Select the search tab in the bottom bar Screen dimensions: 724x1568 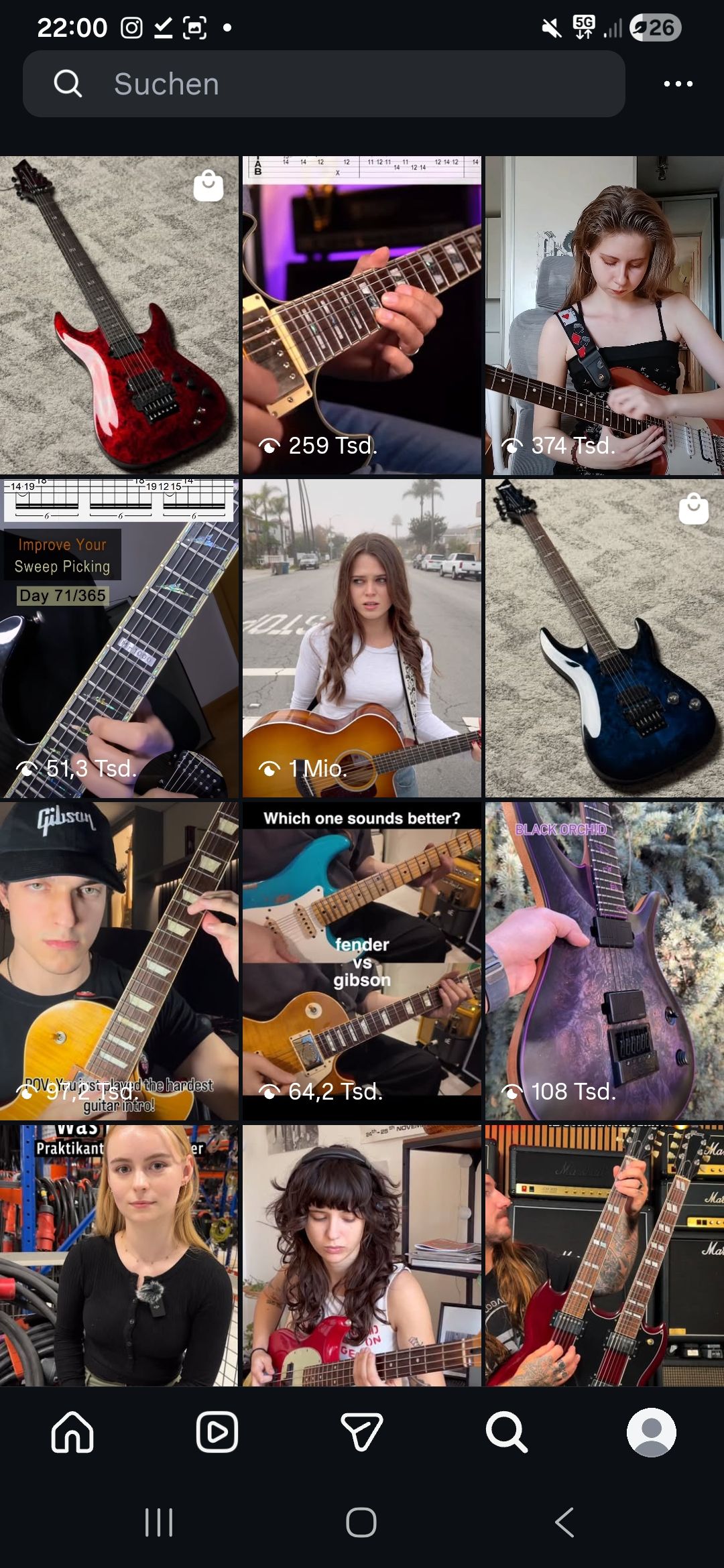pyautogui.click(x=507, y=1431)
